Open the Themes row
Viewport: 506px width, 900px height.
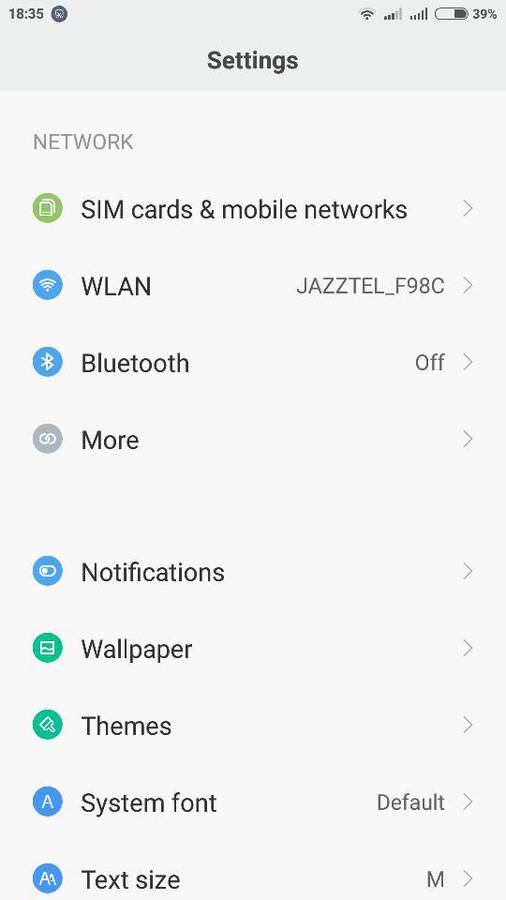253,726
